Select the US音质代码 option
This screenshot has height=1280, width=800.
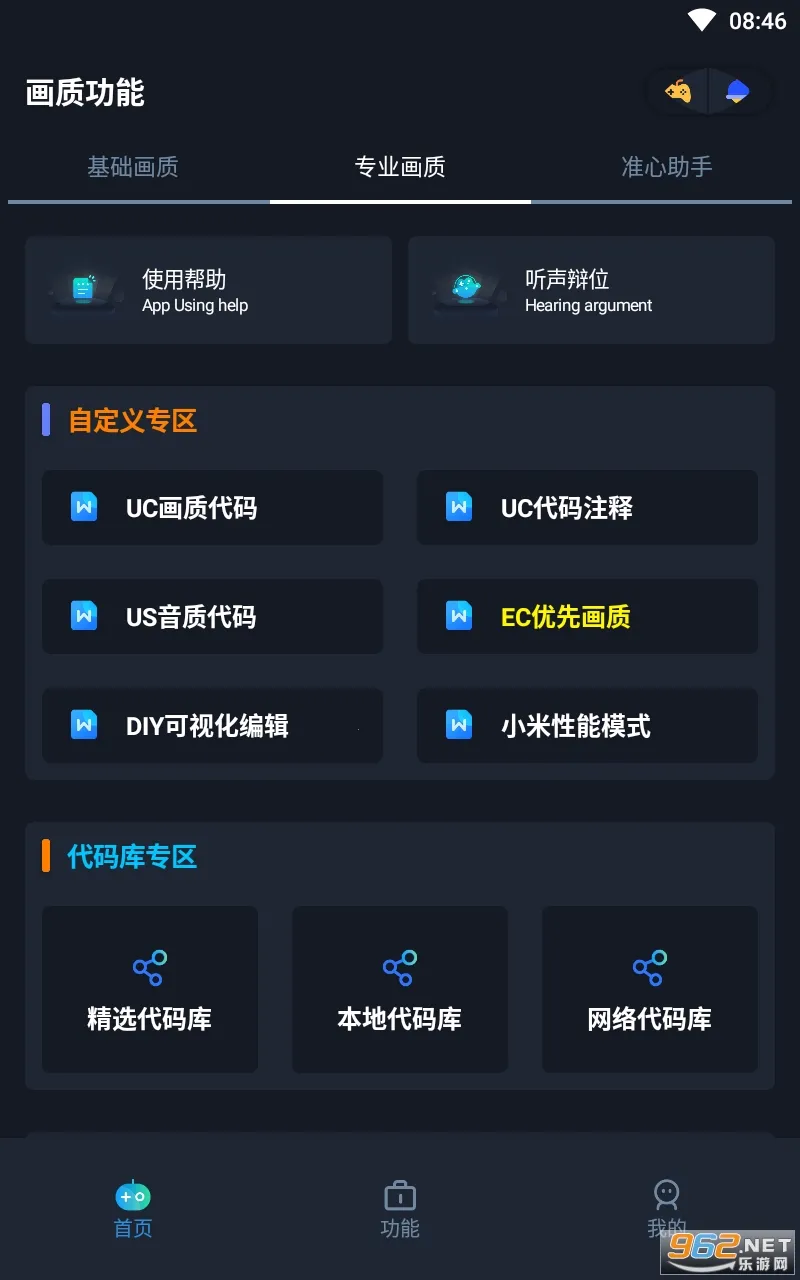(212, 617)
